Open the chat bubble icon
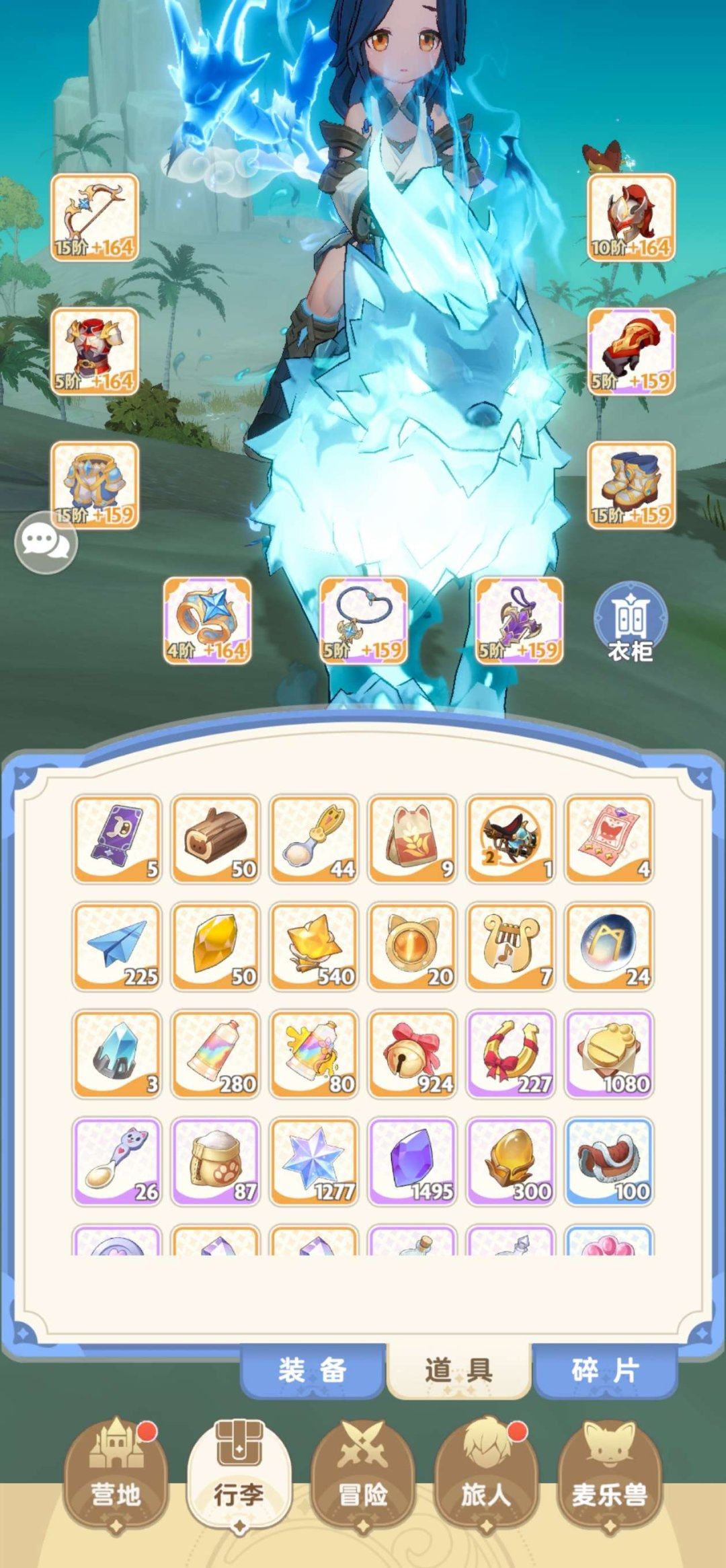This screenshot has width=726, height=1568. point(46,542)
